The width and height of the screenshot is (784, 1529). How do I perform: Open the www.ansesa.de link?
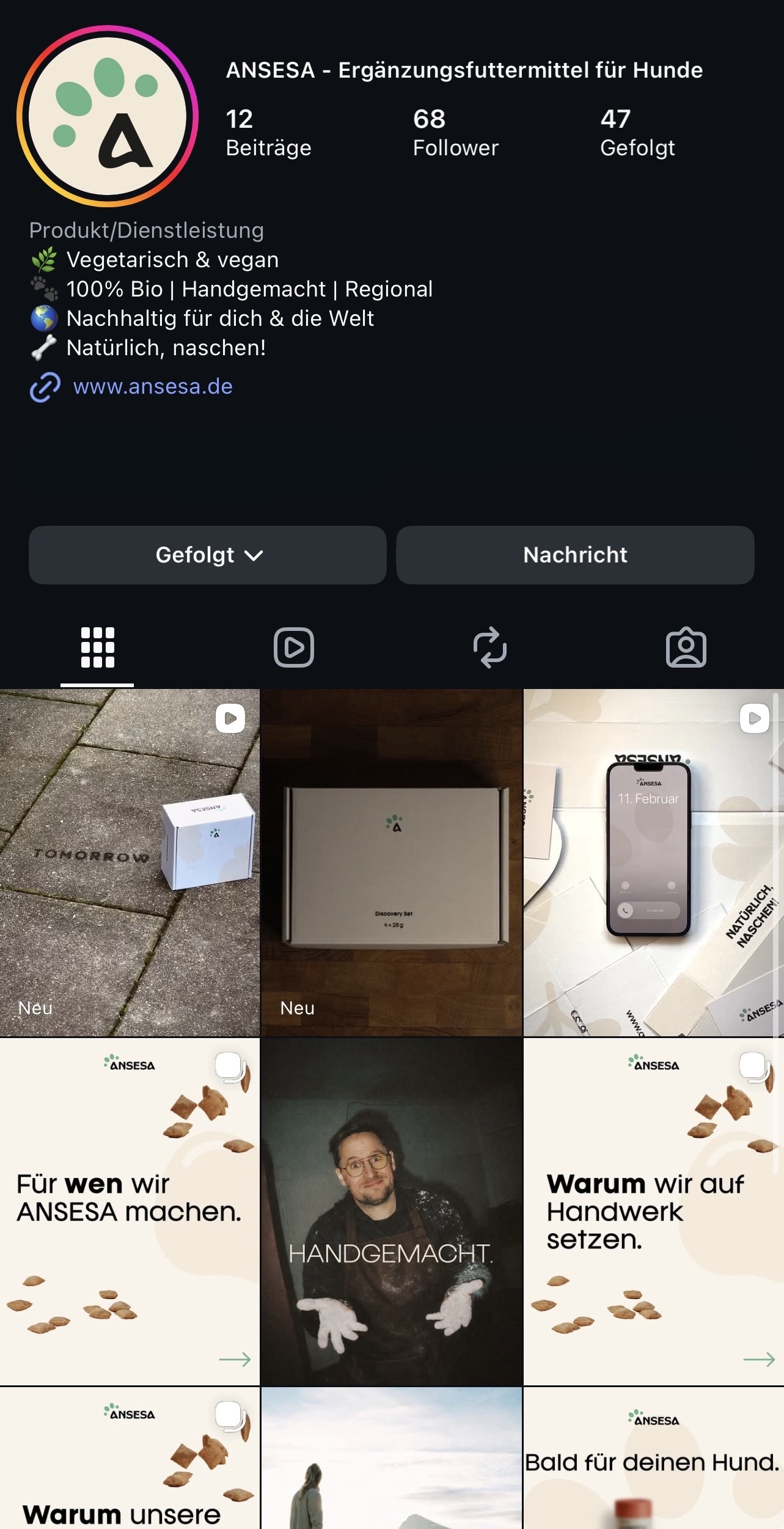(152, 386)
